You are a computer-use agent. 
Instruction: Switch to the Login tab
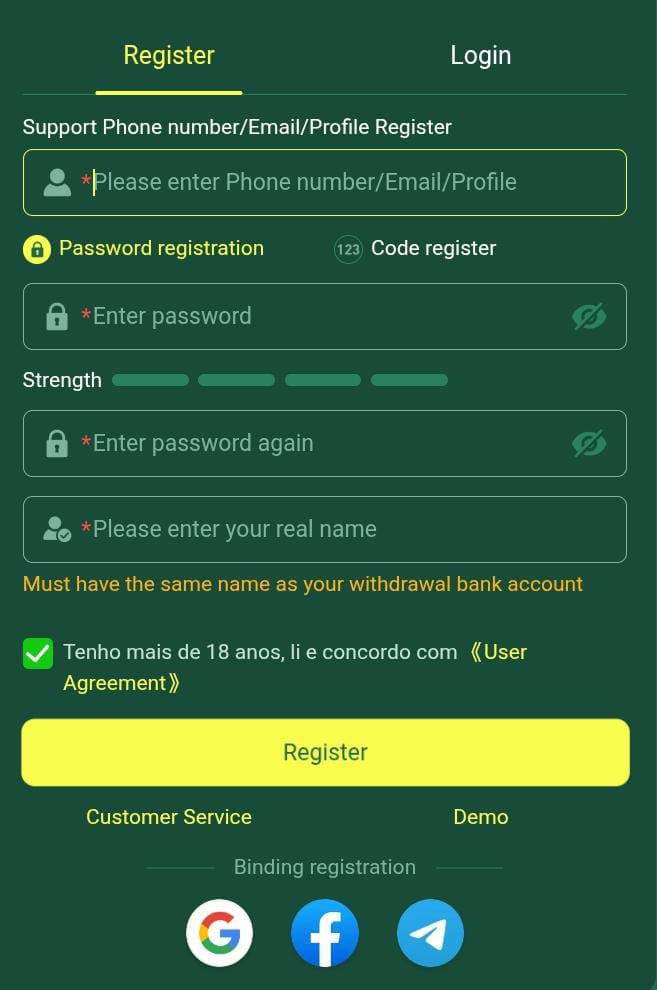tap(480, 56)
